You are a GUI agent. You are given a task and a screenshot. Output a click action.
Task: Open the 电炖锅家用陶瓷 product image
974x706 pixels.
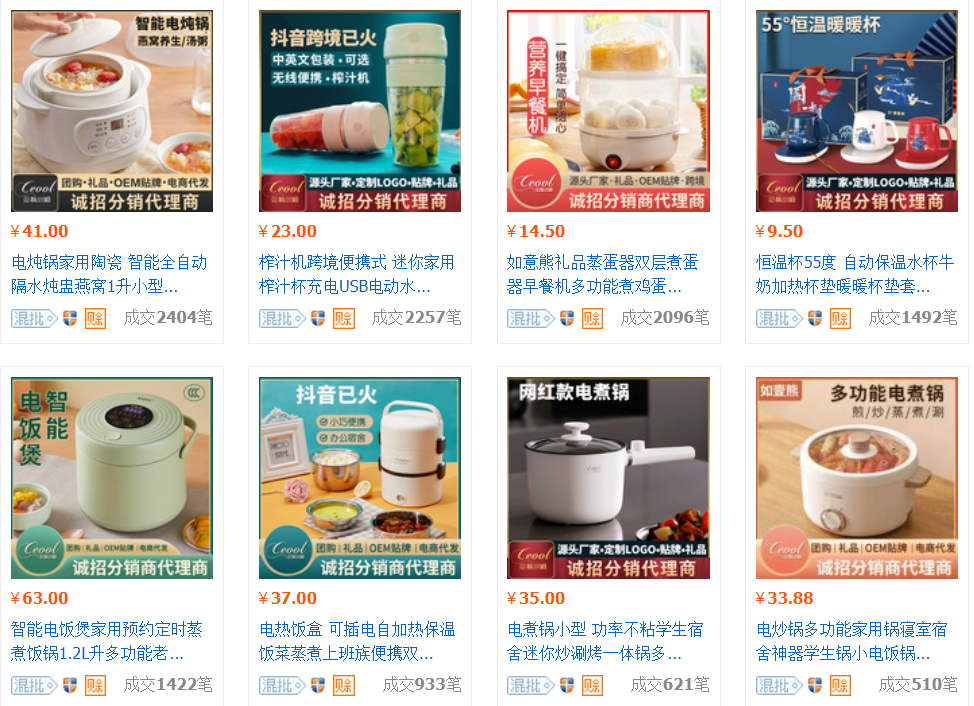tap(112, 110)
